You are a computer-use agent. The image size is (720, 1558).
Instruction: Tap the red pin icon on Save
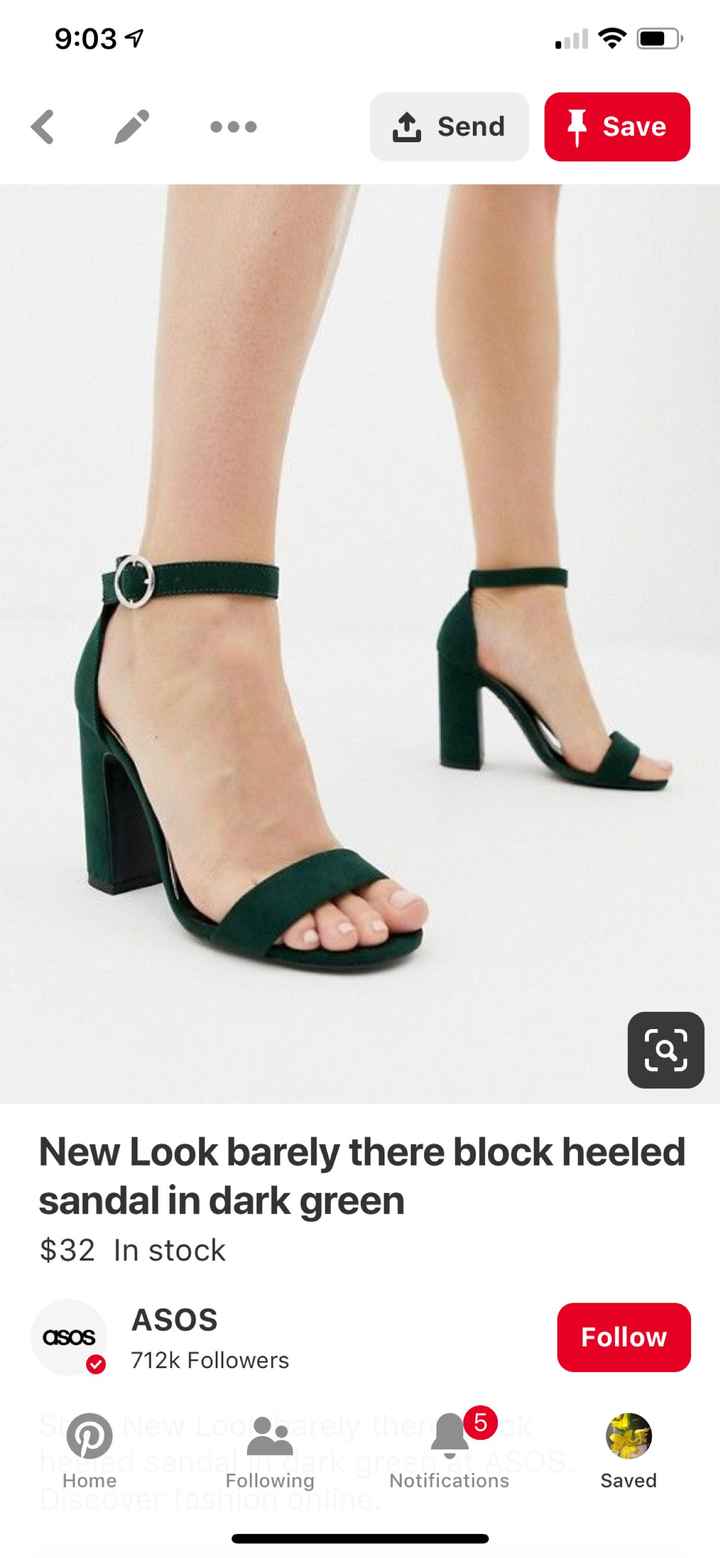click(576, 126)
